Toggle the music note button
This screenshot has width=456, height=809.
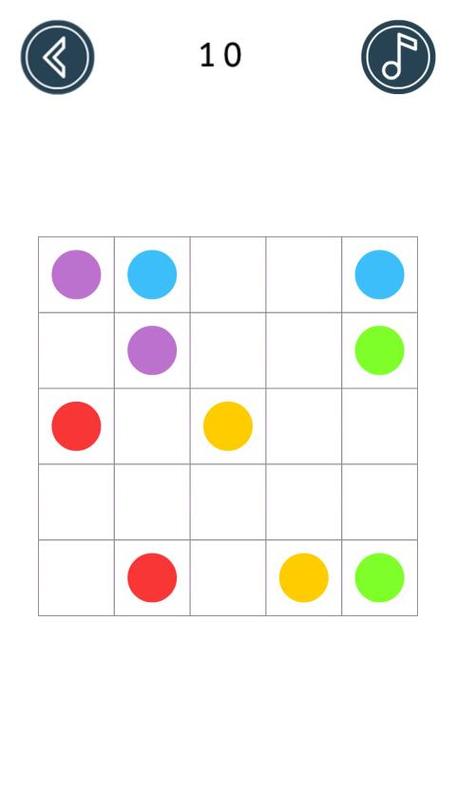pyautogui.click(x=398, y=57)
